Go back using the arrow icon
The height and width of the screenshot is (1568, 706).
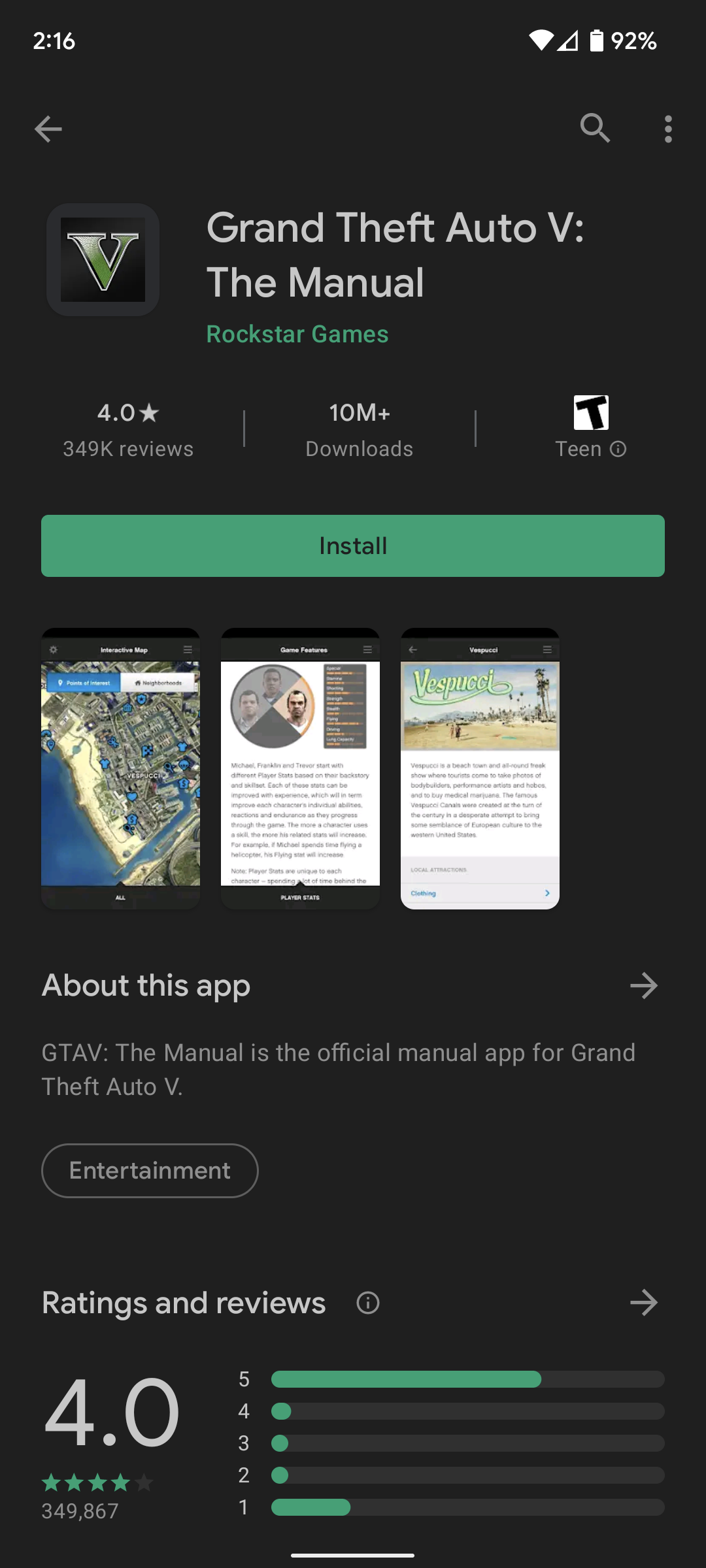tap(48, 129)
